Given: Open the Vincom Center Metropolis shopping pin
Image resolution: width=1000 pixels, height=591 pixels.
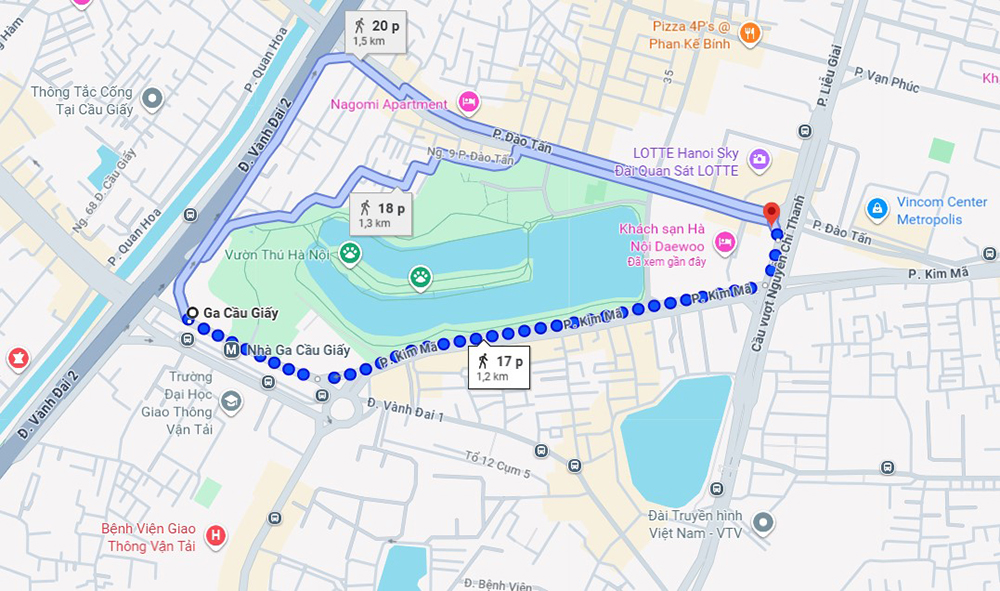Looking at the screenshot, I should 877,208.
